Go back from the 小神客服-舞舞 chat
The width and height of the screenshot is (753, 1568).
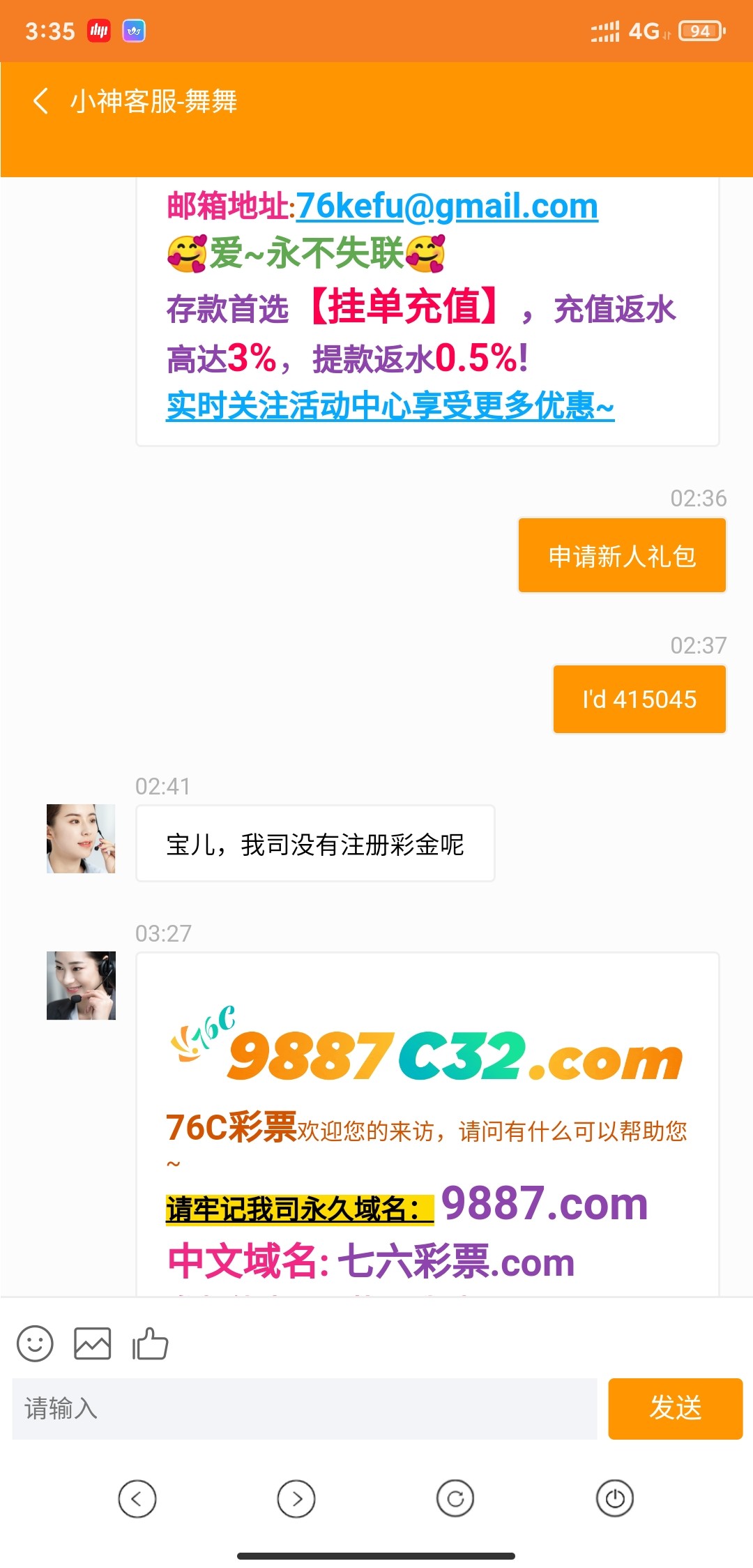(x=40, y=101)
